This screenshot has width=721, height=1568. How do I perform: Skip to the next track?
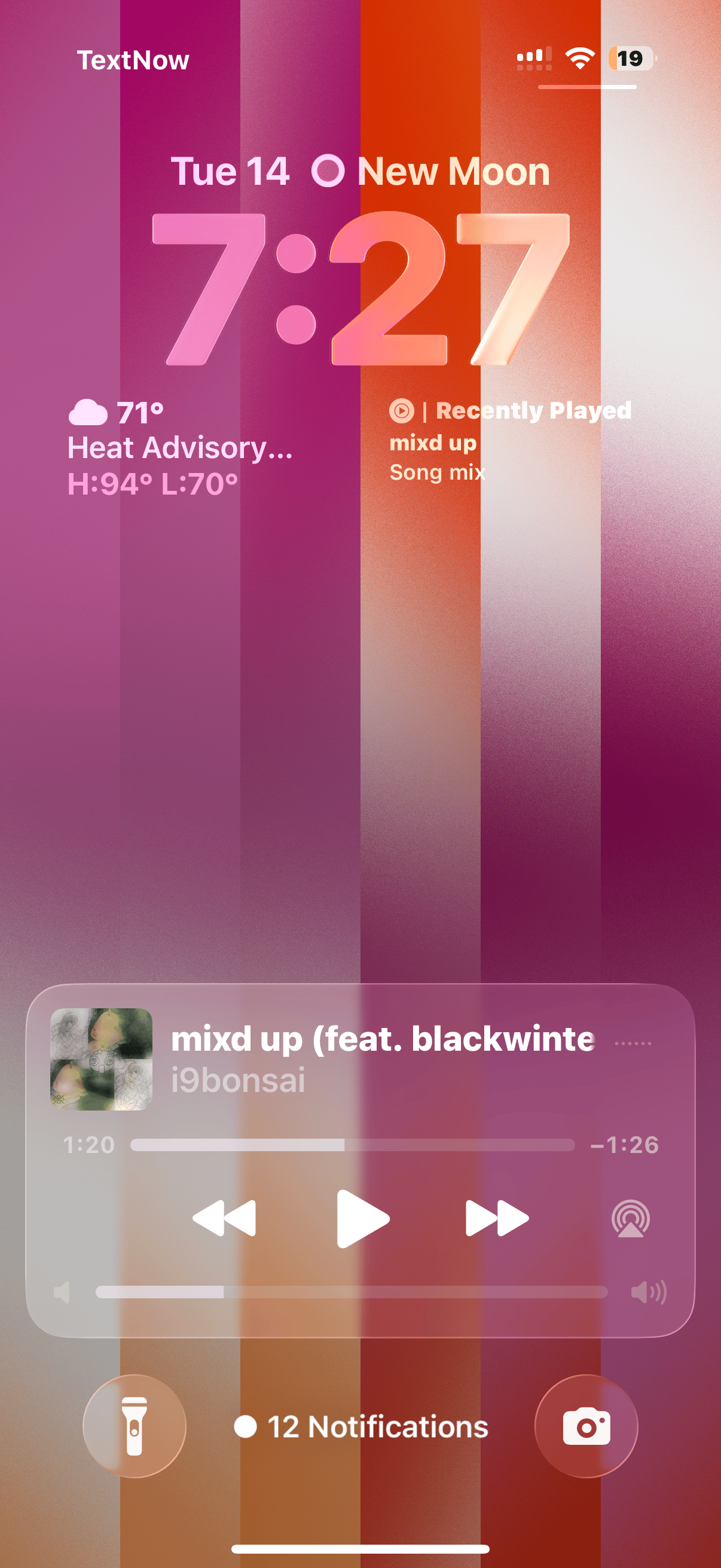click(x=497, y=1219)
